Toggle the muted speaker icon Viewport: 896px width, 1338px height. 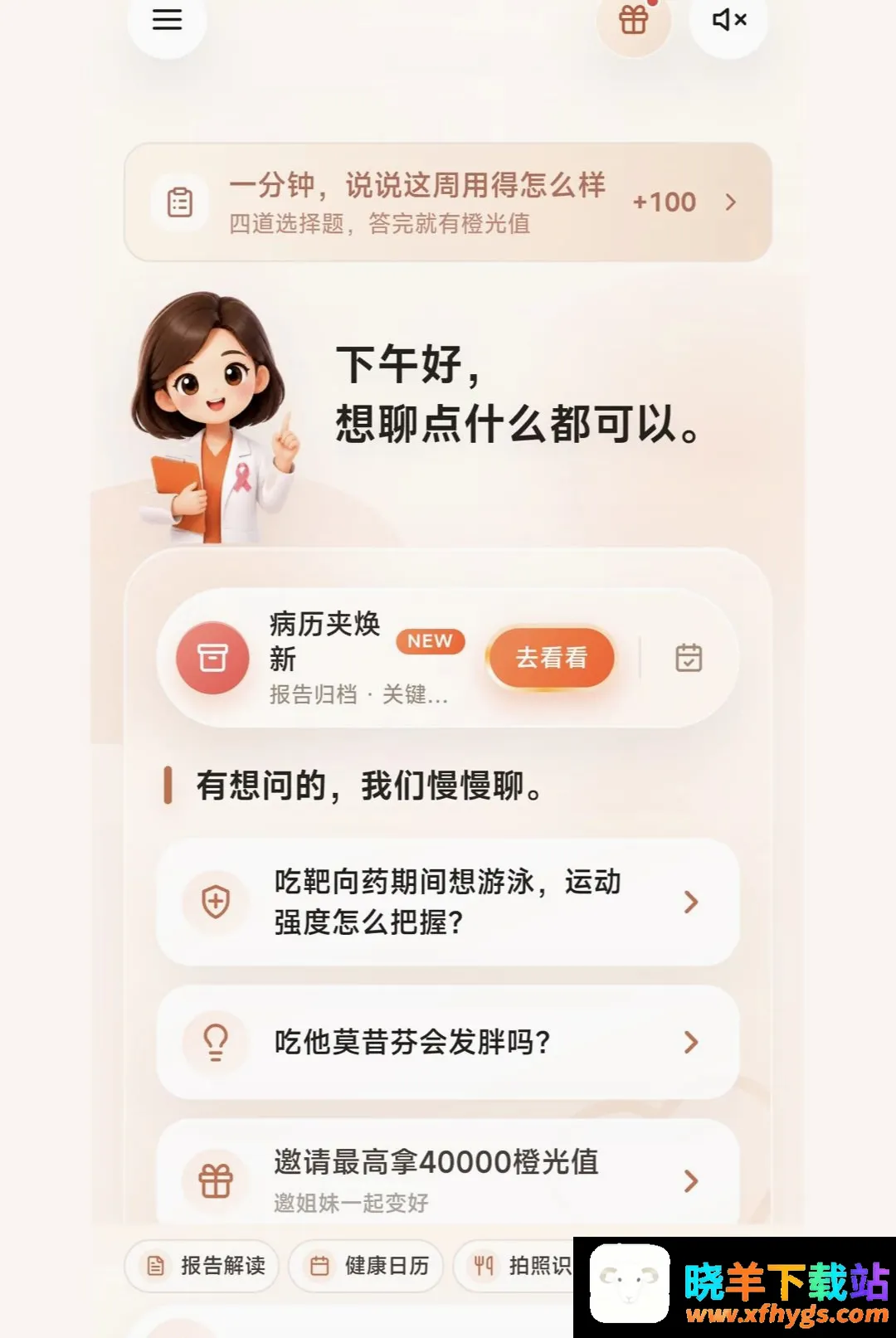pyautogui.click(x=728, y=20)
